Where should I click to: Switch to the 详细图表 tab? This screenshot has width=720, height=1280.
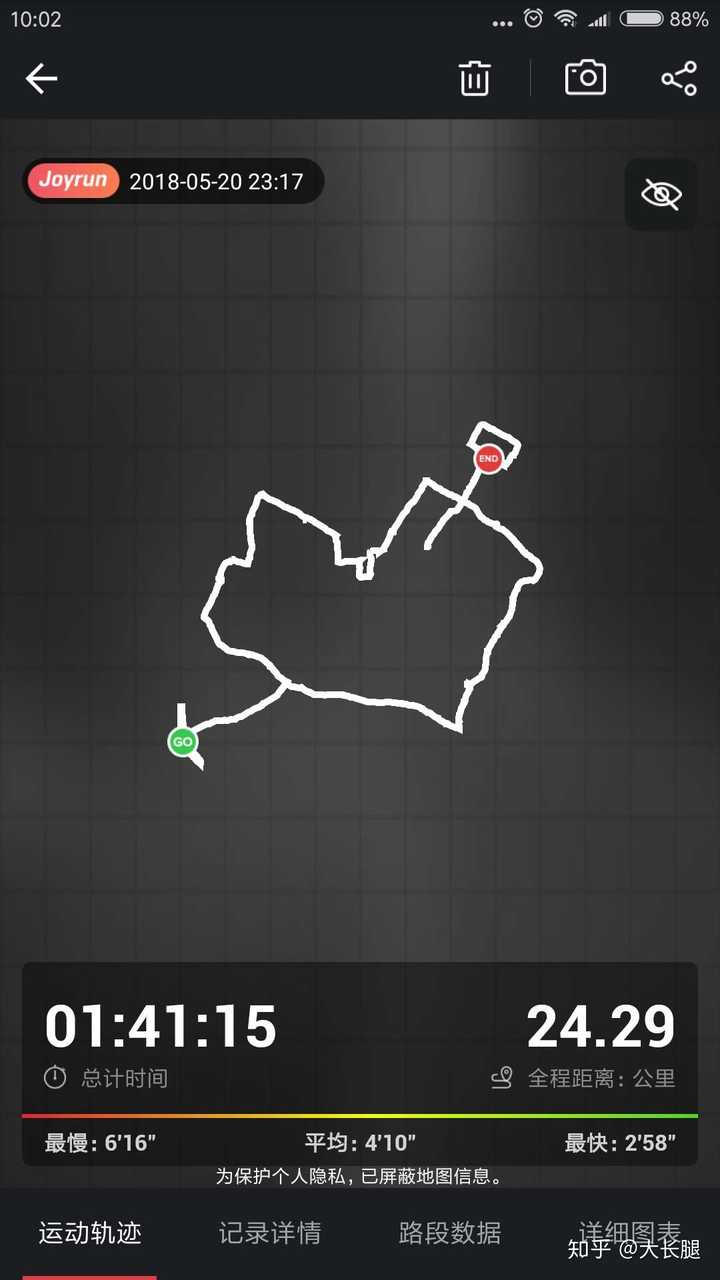630,1230
